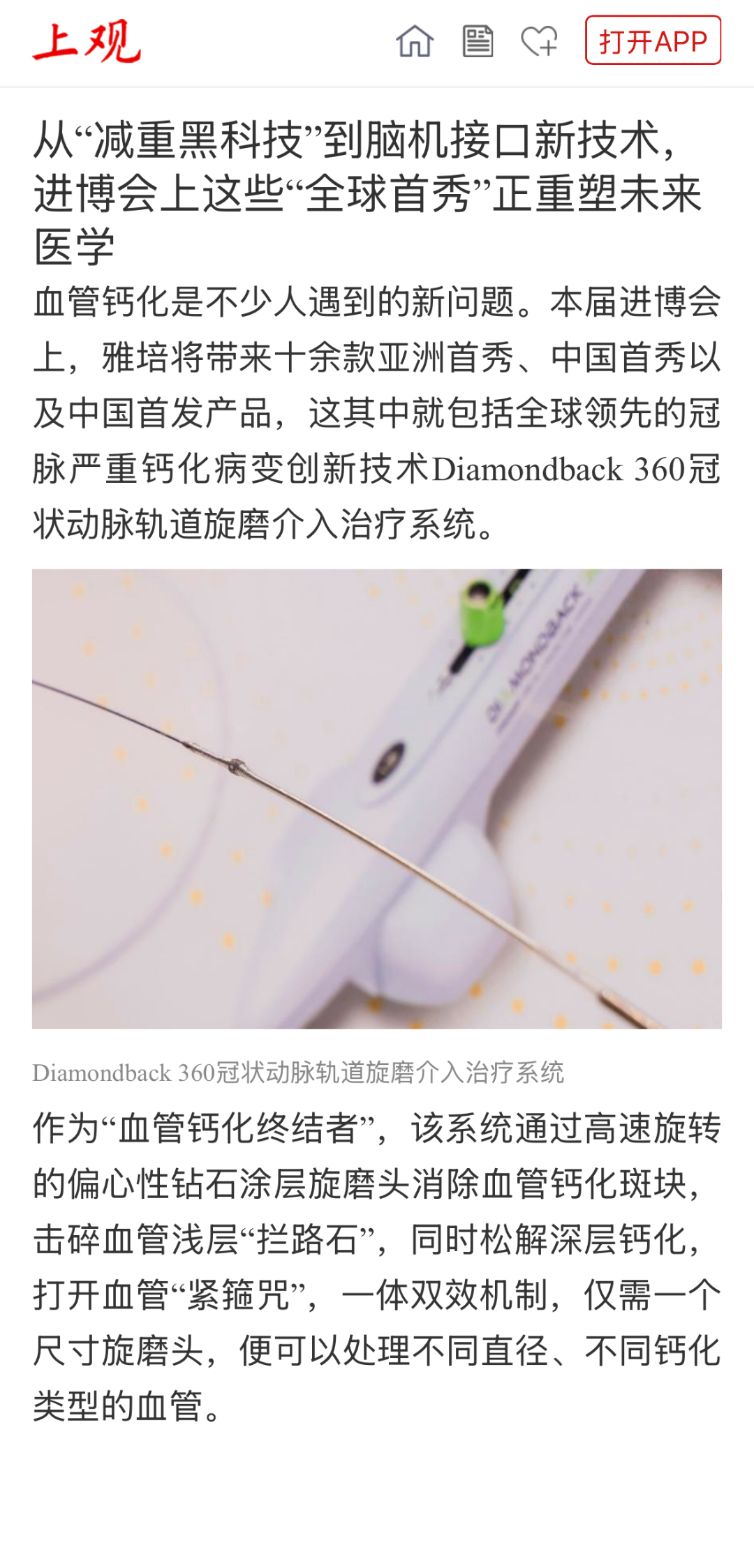Go to the home page icon

tap(415, 41)
